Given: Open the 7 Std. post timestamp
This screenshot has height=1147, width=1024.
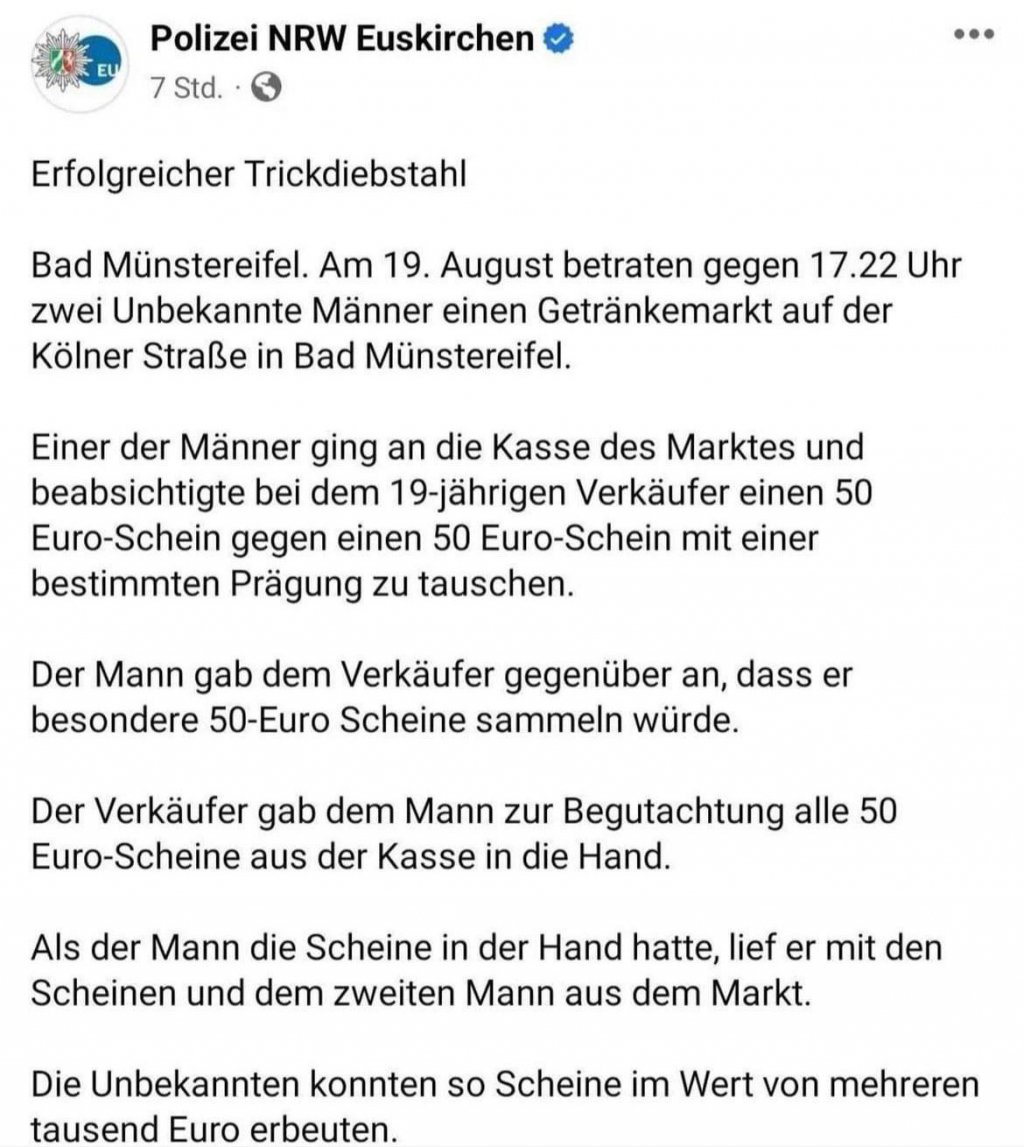Looking at the screenshot, I should 184,88.
